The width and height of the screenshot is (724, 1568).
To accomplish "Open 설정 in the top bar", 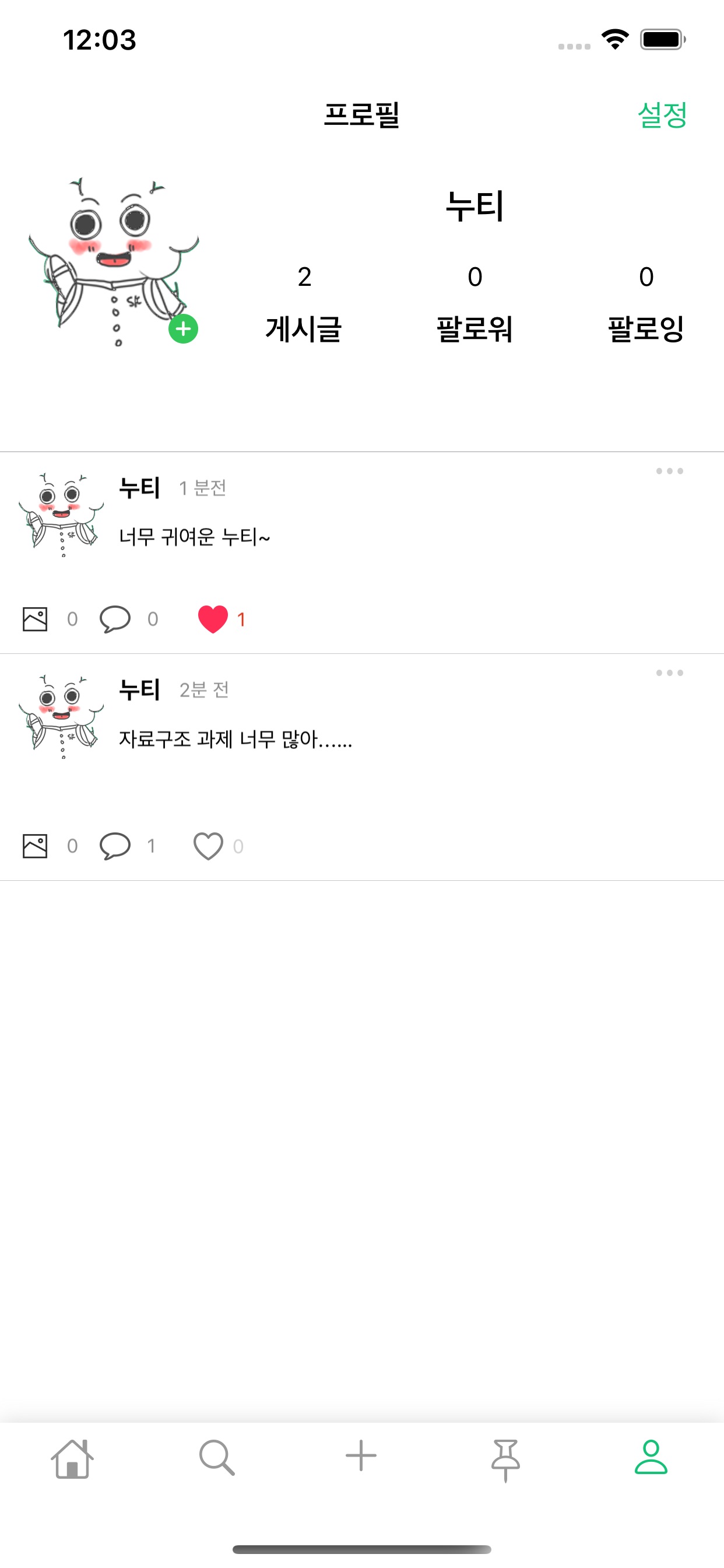I will [662, 114].
